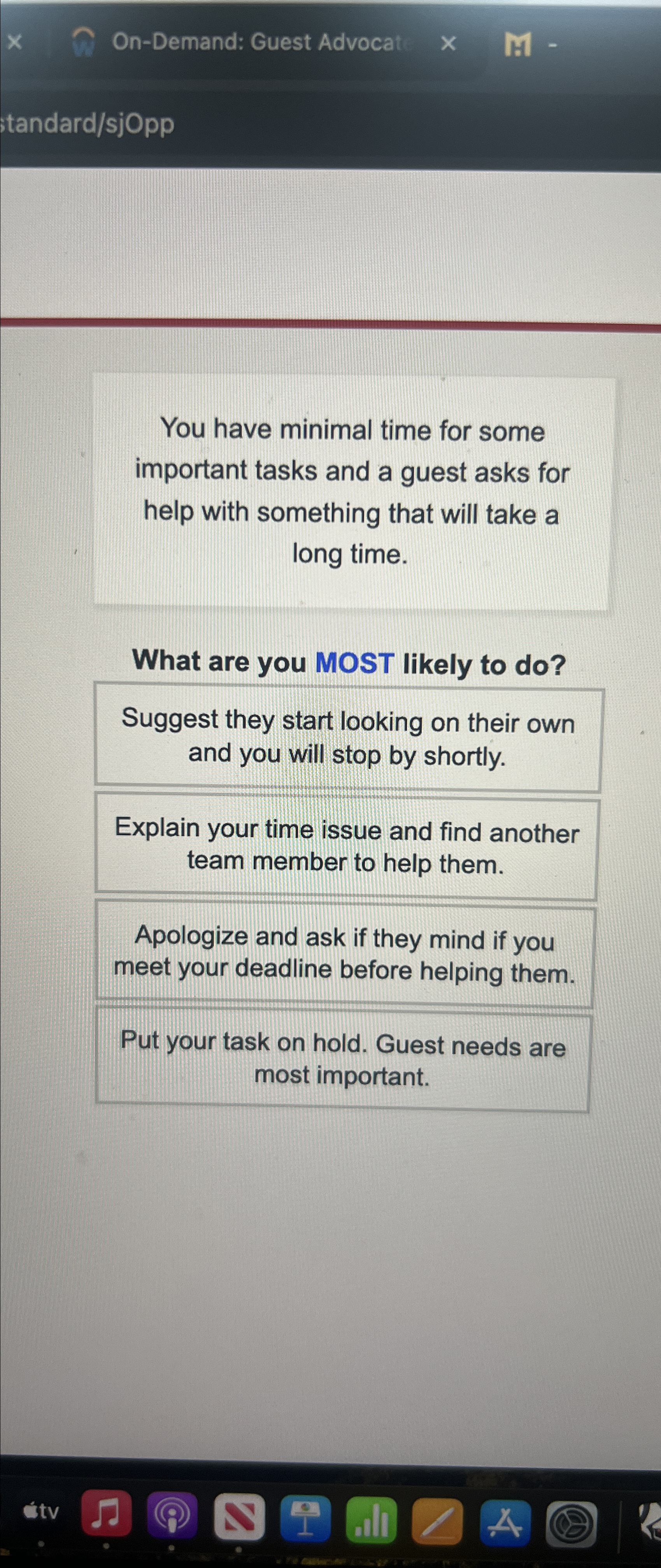Choose 'Explain your time issue' answer
661x1568 pixels.
346,847
